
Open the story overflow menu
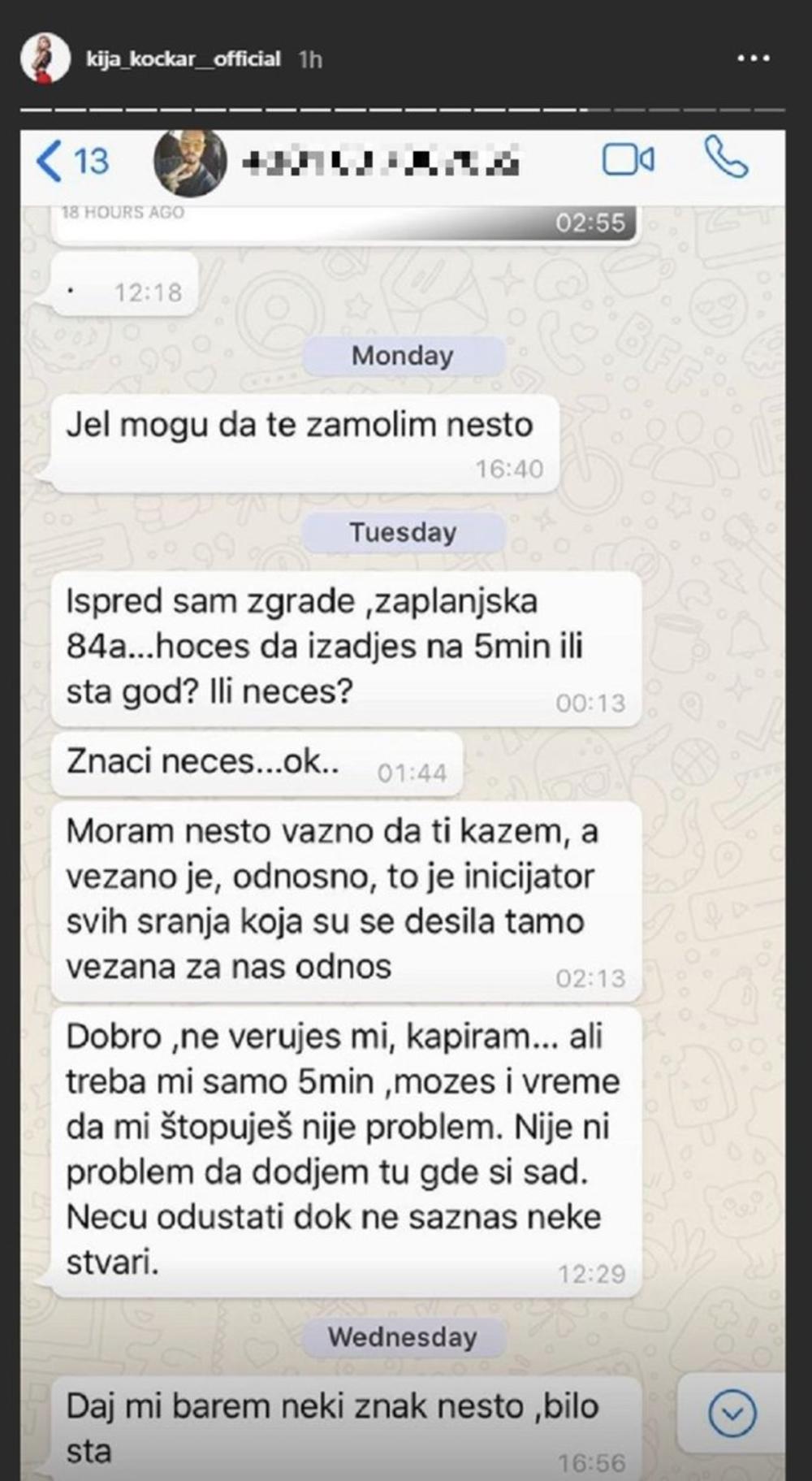(x=753, y=58)
